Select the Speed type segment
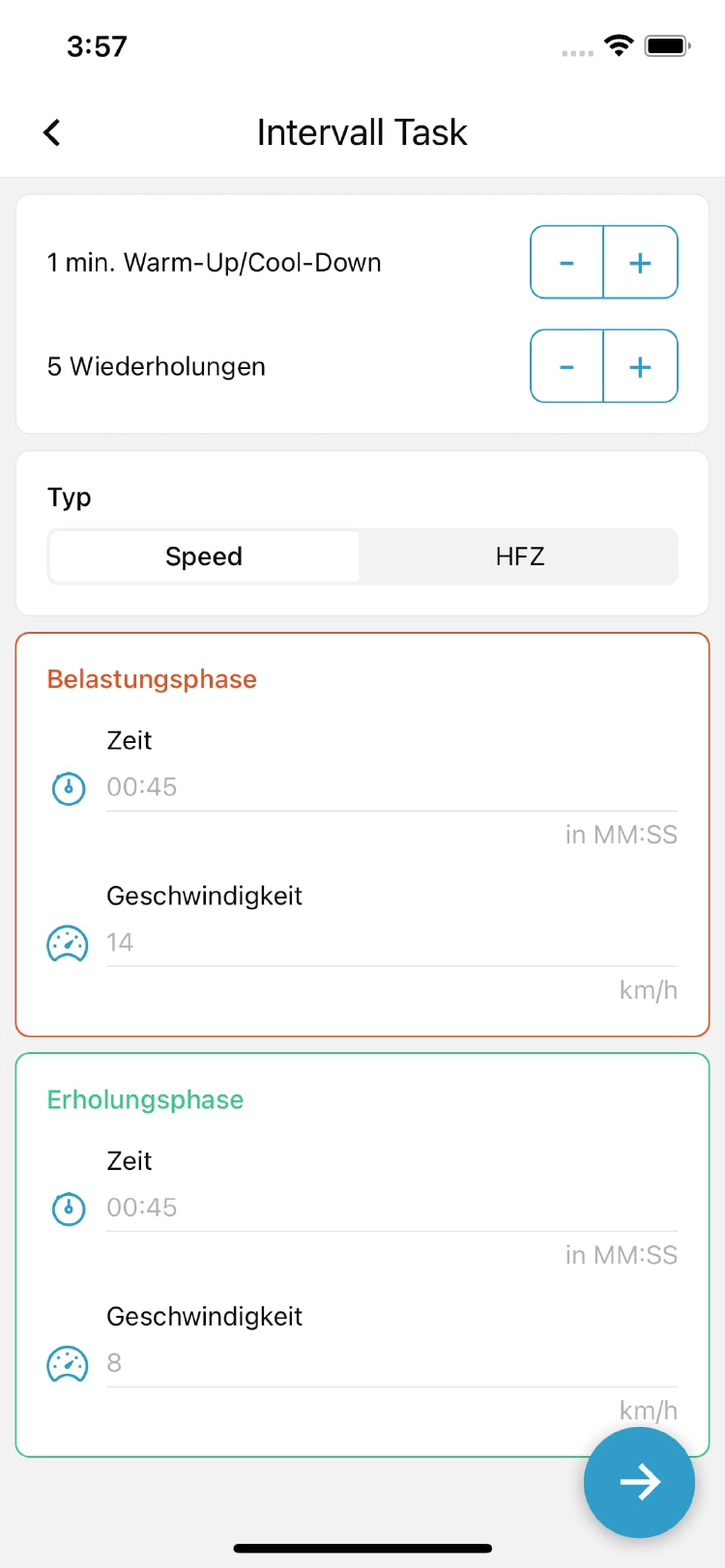Viewport: 725px width, 1568px height. pos(204,556)
